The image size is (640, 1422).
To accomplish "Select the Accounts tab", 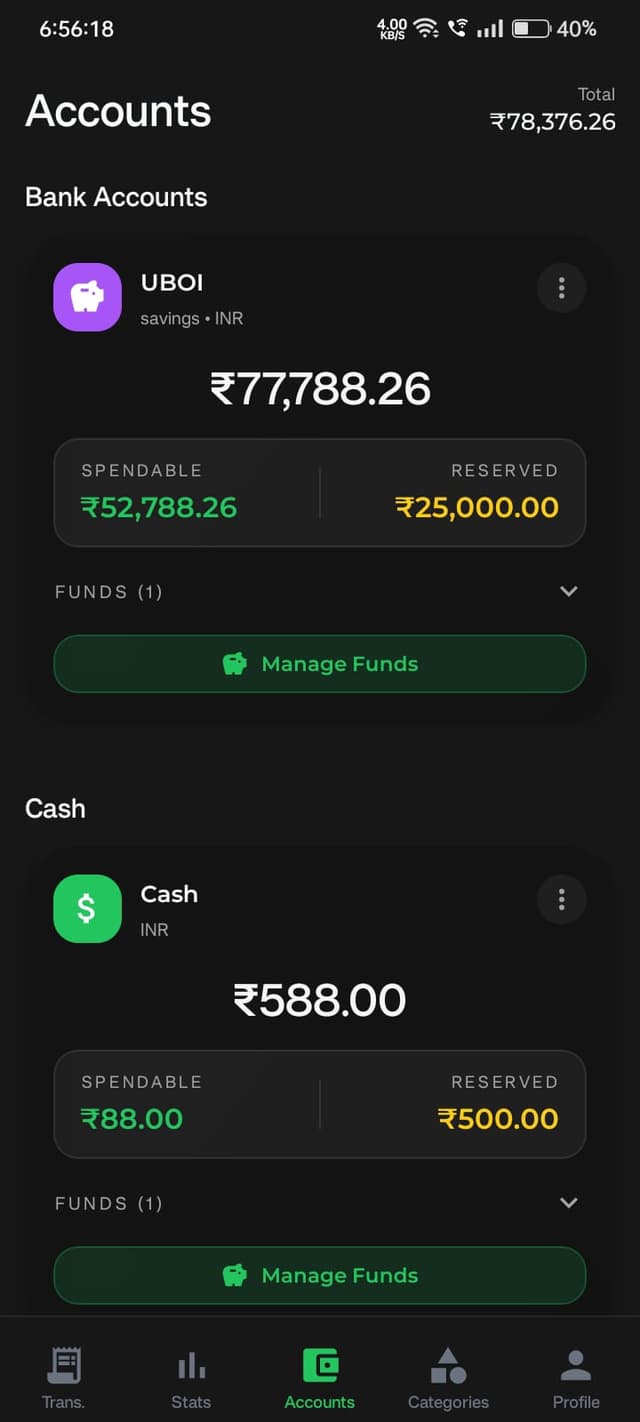I will point(319,1377).
